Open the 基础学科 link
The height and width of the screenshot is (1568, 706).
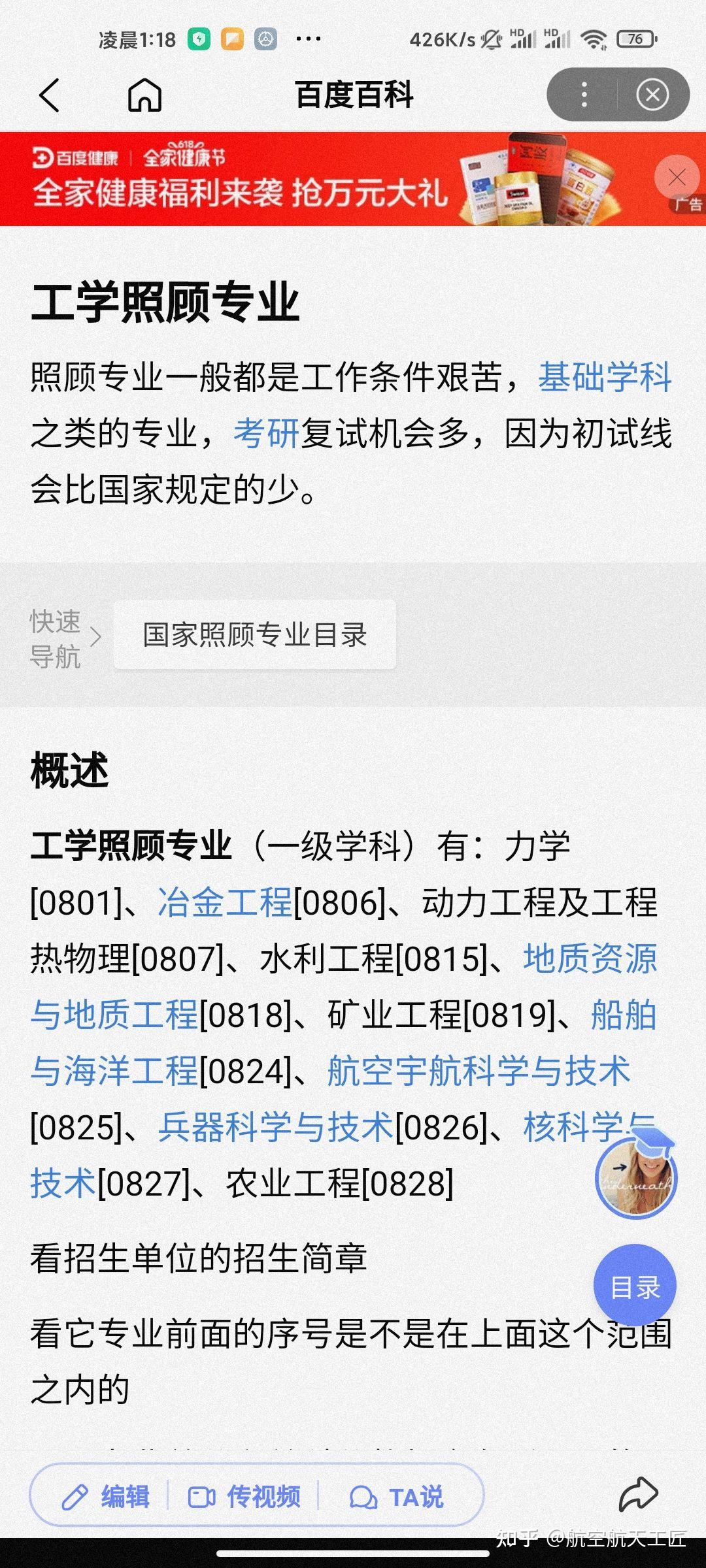(605, 377)
